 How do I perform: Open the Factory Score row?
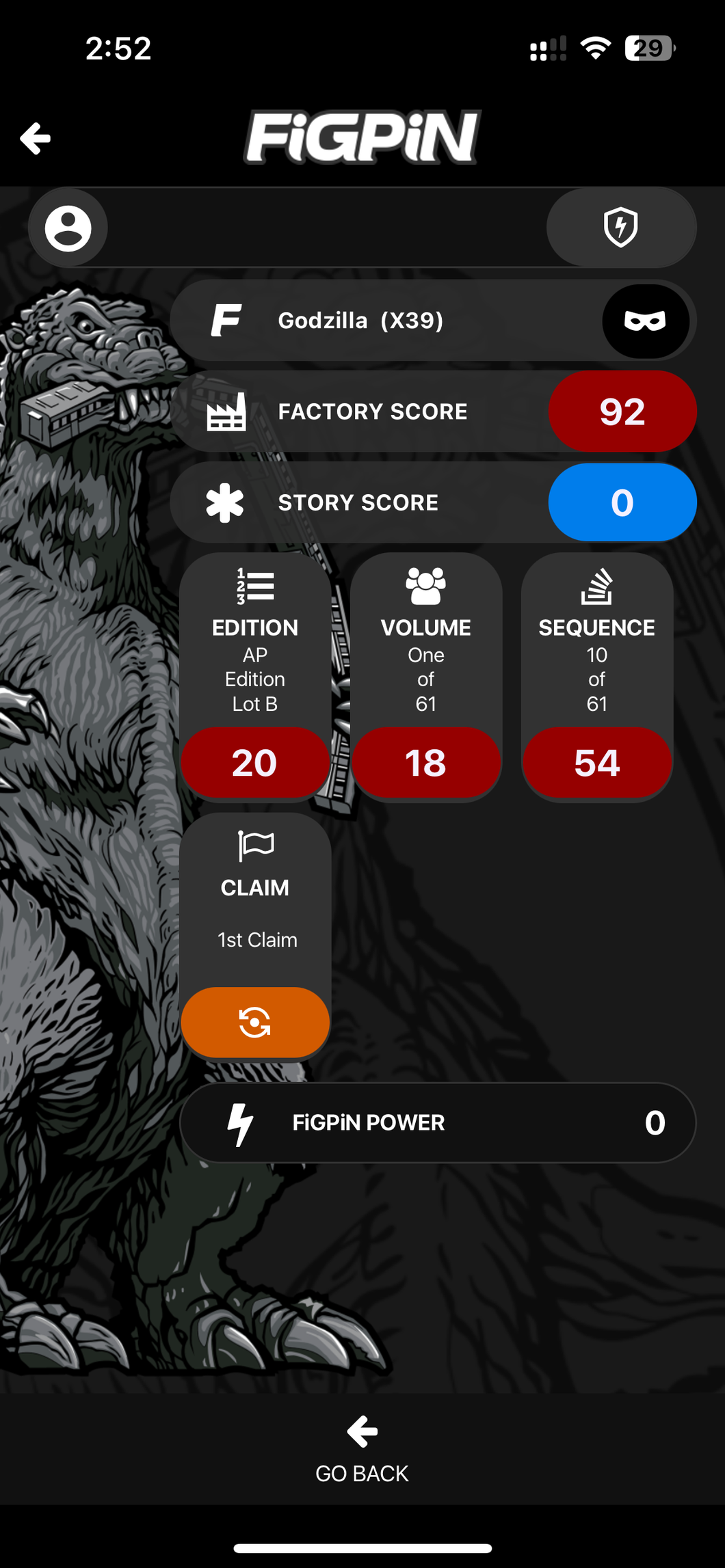point(433,411)
